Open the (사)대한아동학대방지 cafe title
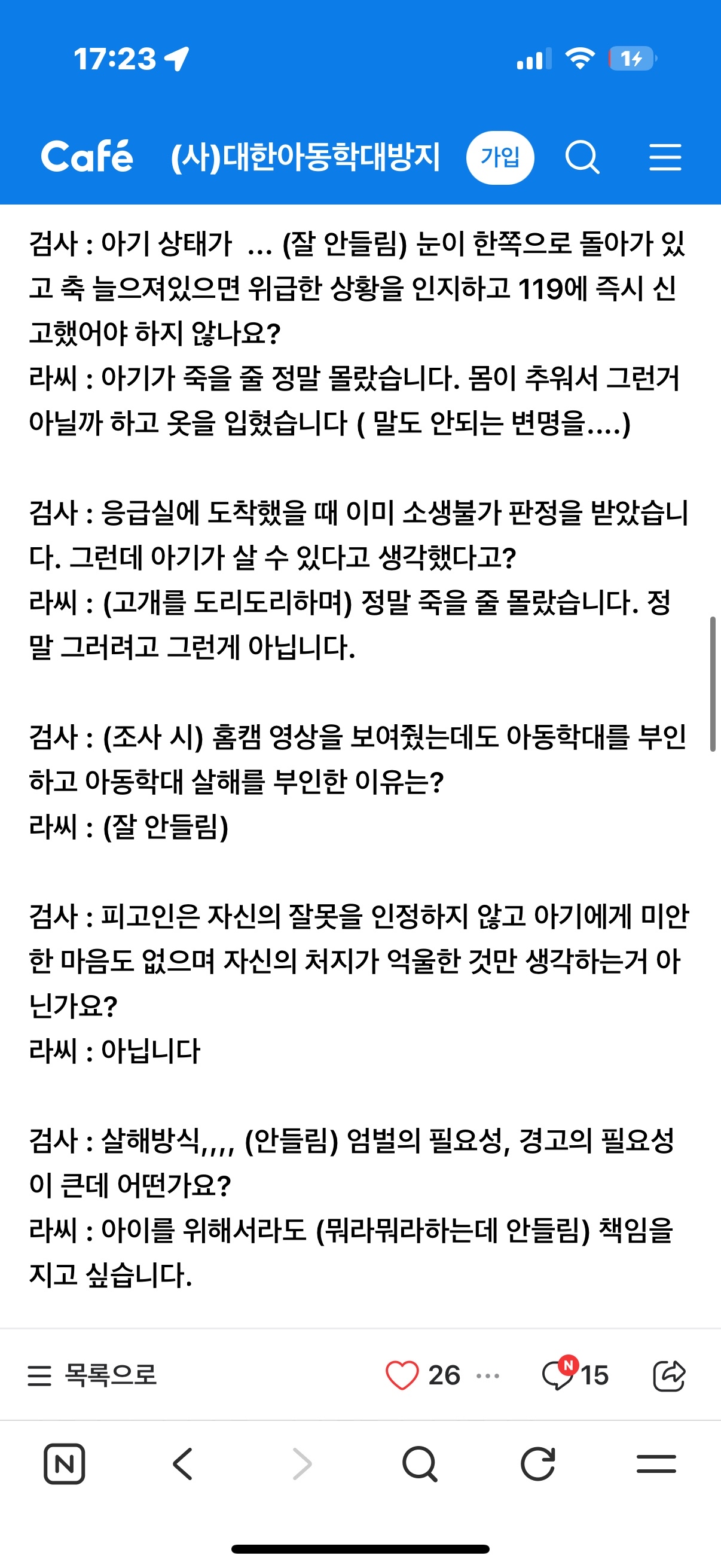This screenshot has height=1568, width=721. coord(305,158)
